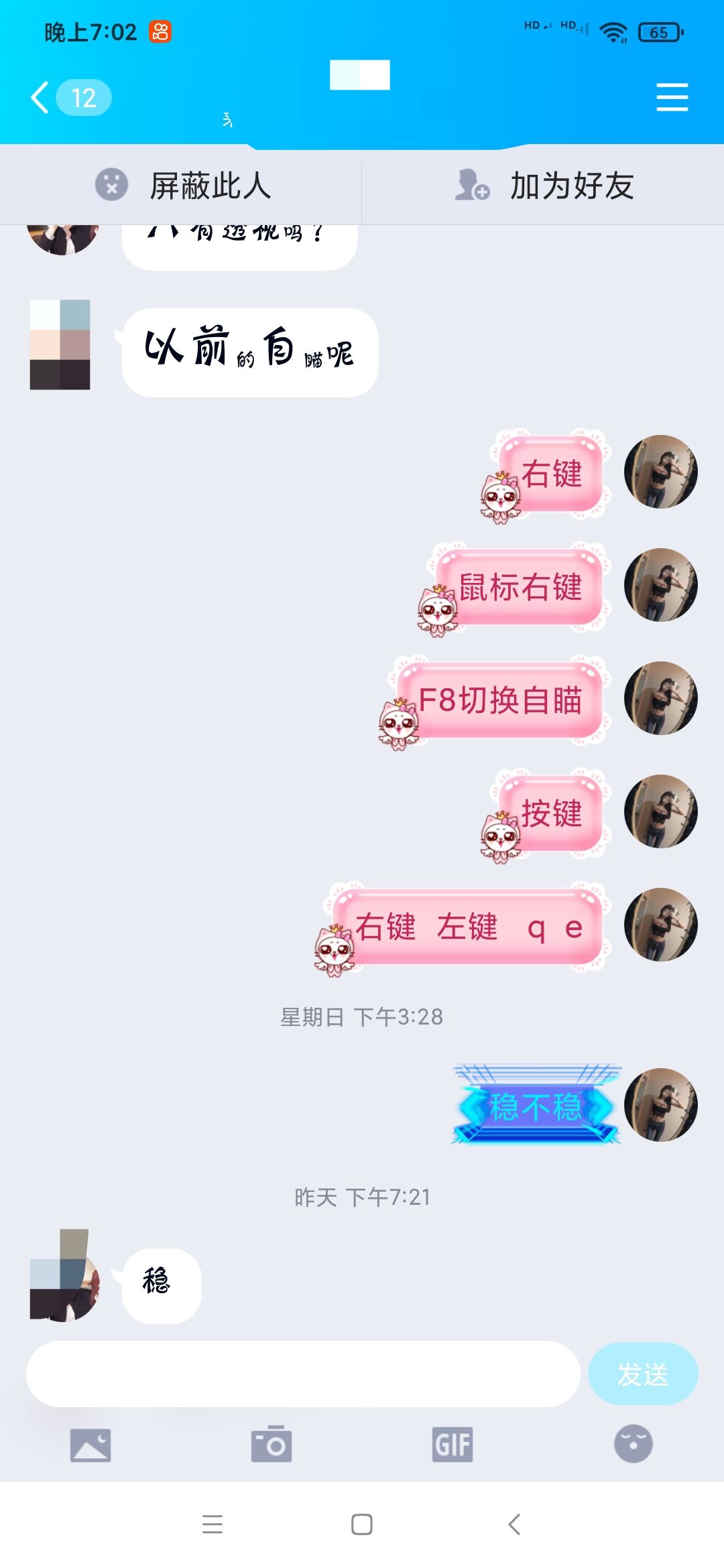Open contact avatar next to 以前的自瞄呢
Image resolution: width=724 pixels, height=1568 pixels.
click(60, 345)
